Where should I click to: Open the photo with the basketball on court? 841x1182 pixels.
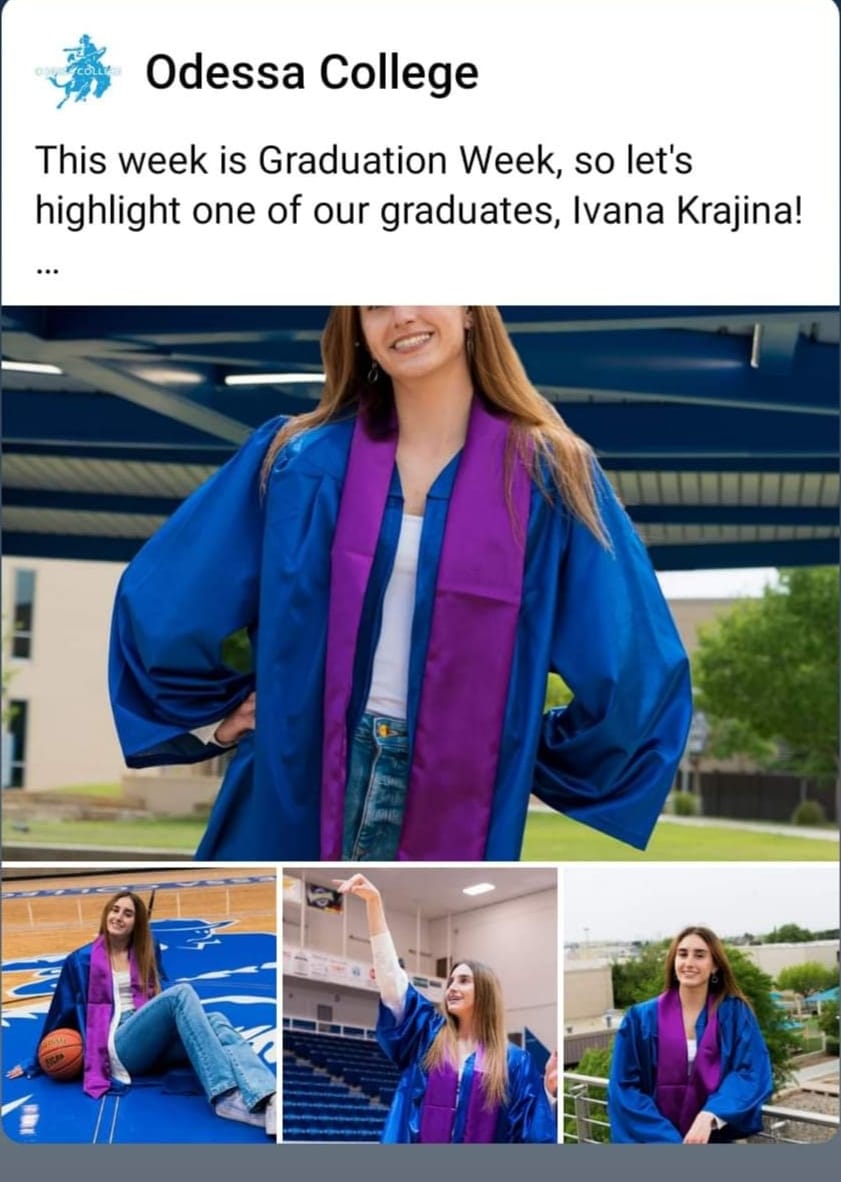pos(139,1005)
